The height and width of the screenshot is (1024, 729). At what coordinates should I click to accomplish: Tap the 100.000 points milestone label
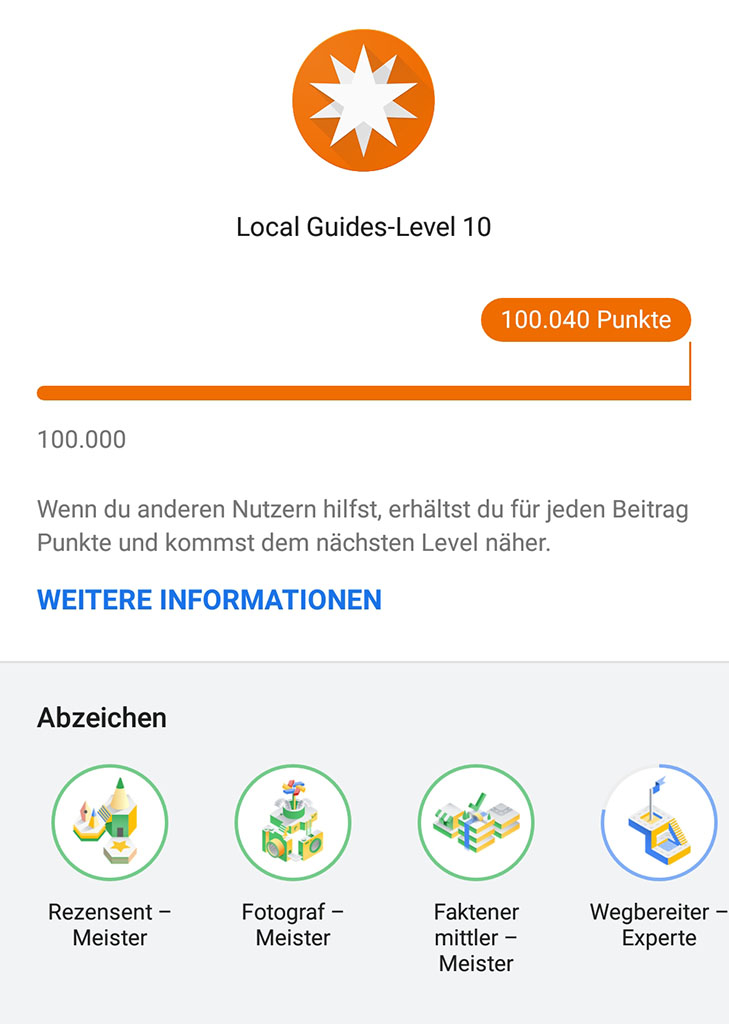pyautogui.click(x=80, y=439)
